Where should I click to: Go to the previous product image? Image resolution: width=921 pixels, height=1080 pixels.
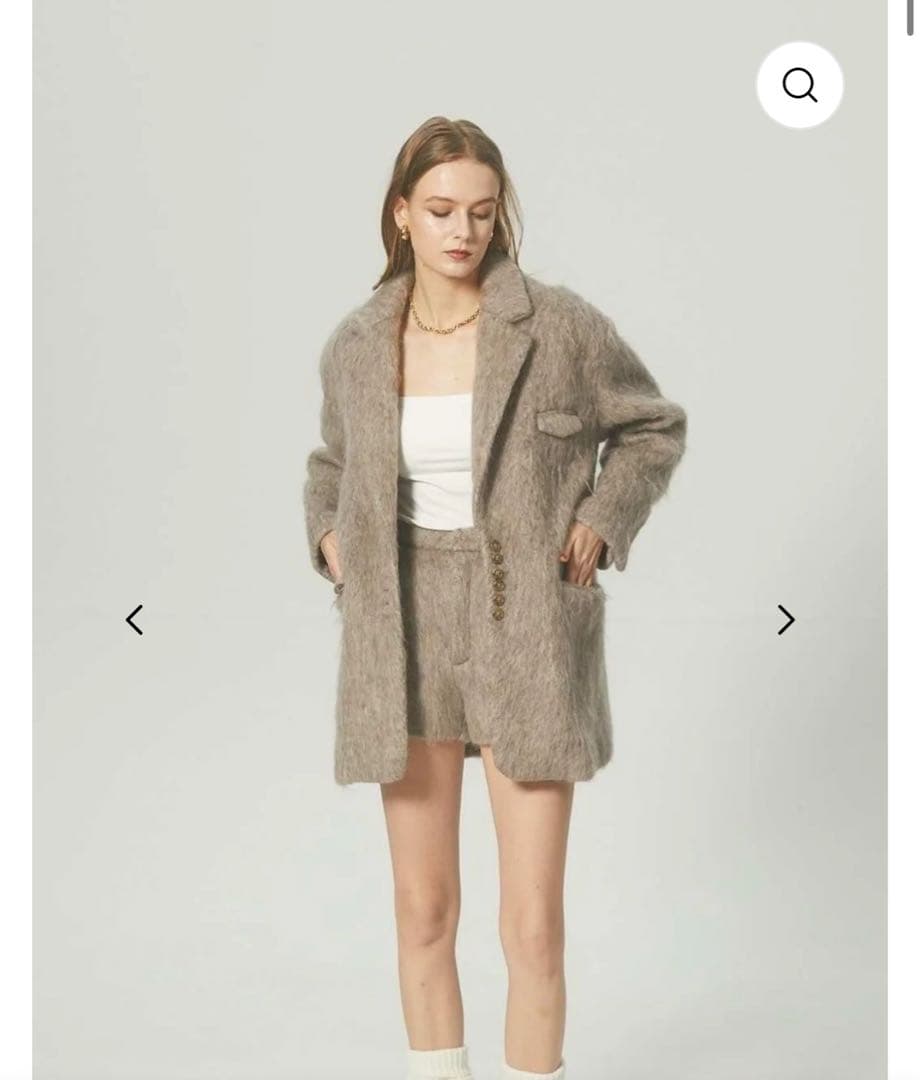coord(134,620)
